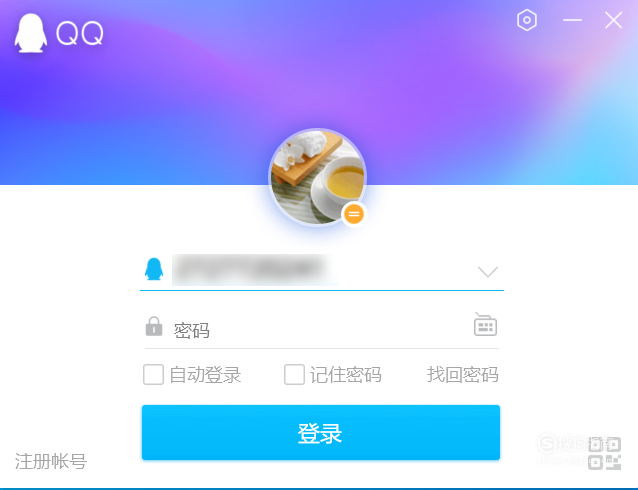Open the status selector on the avatar
The width and height of the screenshot is (638, 490).
(354, 214)
